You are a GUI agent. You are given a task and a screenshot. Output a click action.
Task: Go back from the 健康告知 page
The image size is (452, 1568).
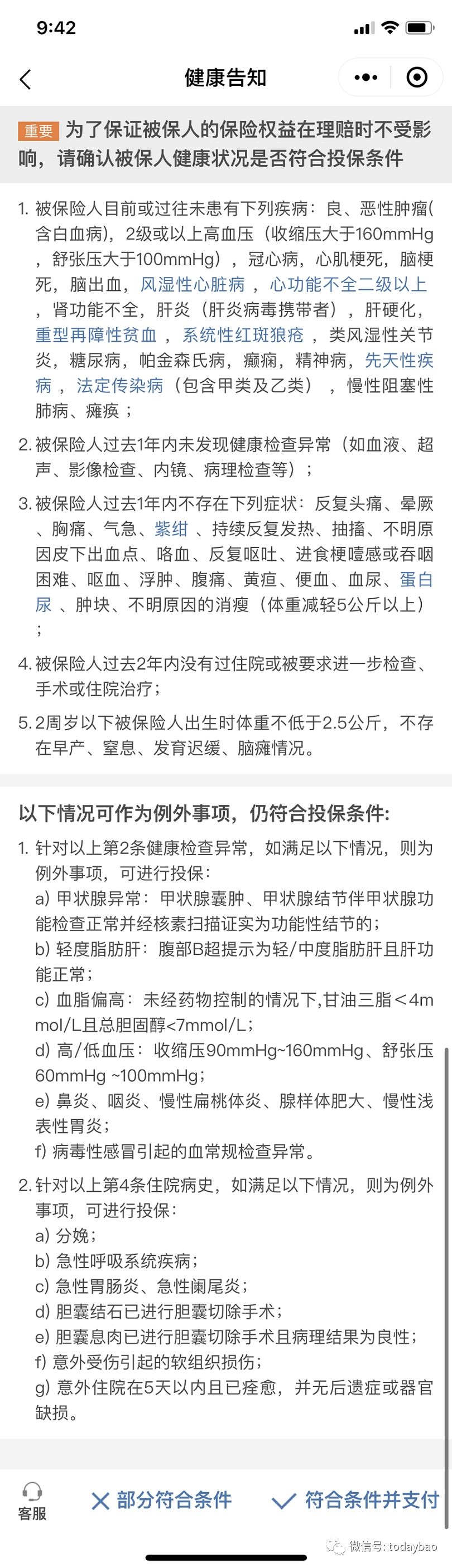(26, 79)
